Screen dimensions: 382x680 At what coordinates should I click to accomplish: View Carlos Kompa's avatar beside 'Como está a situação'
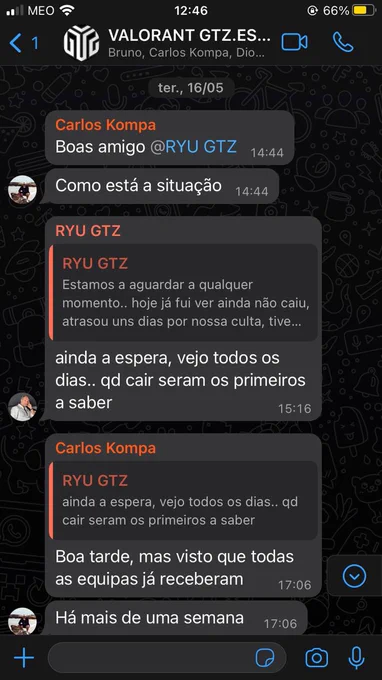[22, 190]
